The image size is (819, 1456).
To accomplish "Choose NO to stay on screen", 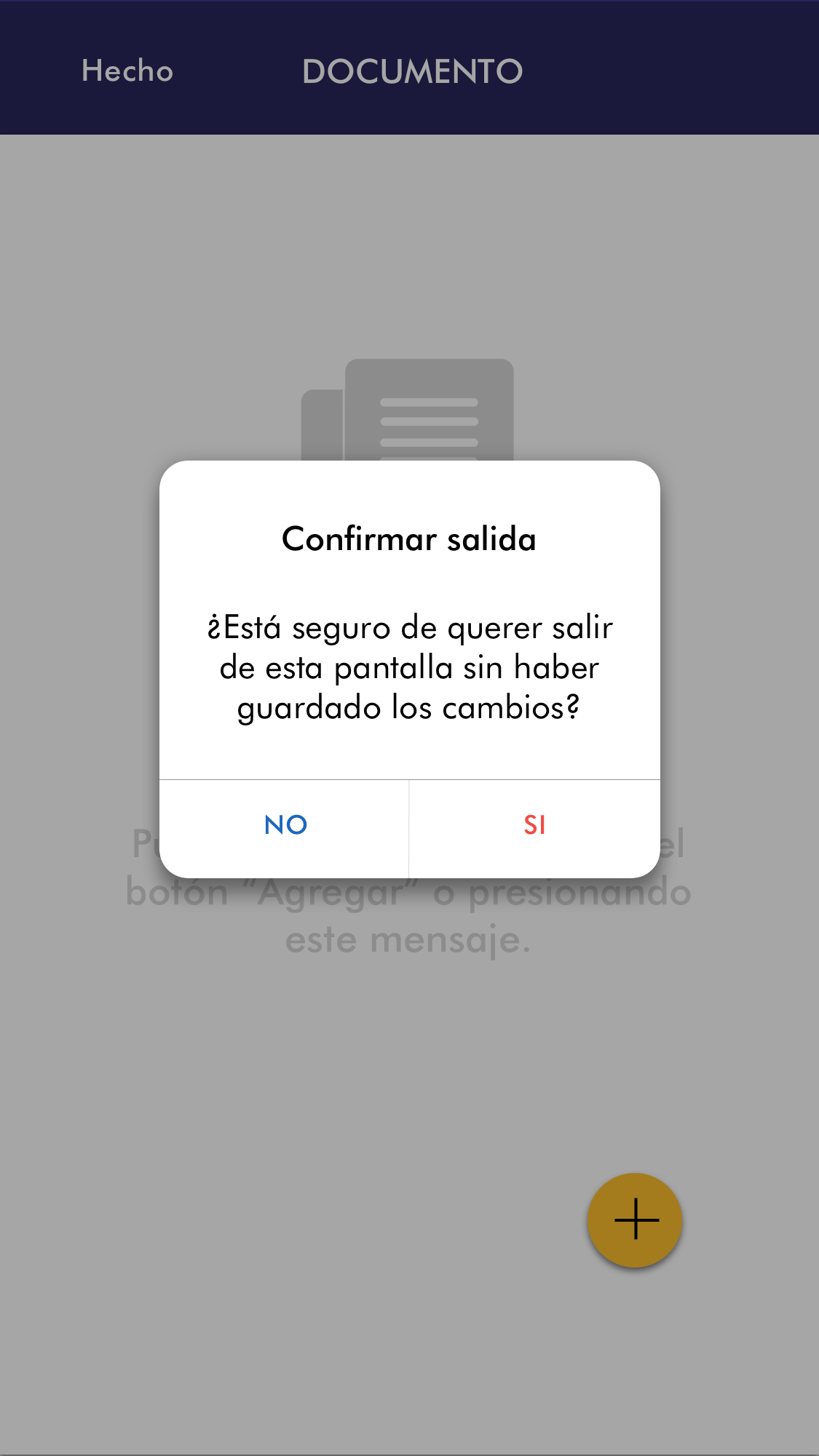I will click(x=285, y=826).
